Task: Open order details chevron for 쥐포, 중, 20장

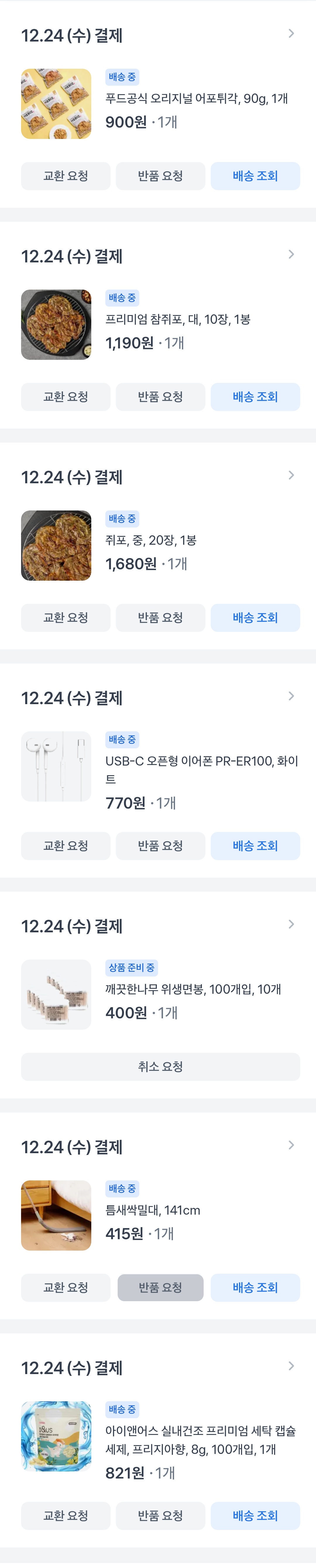Action: [x=291, y=475]
